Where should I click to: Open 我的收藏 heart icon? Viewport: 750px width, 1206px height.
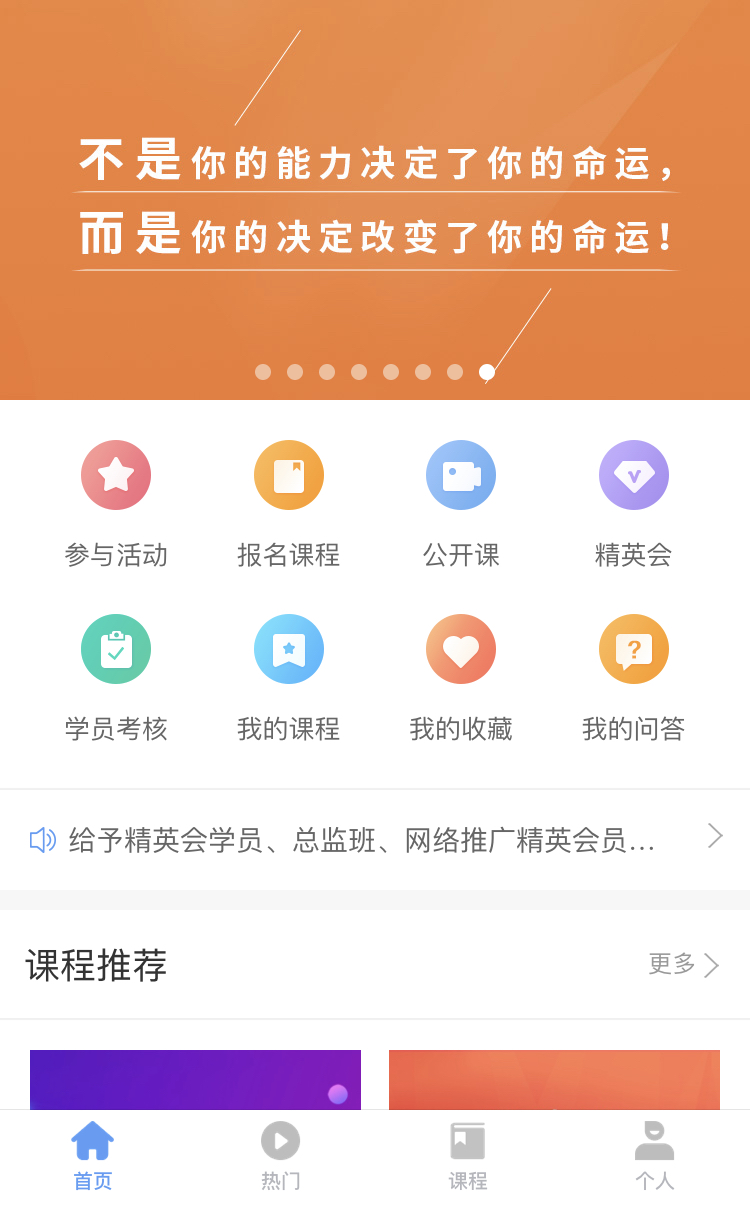pyautogui.click(x=461, y=648)
